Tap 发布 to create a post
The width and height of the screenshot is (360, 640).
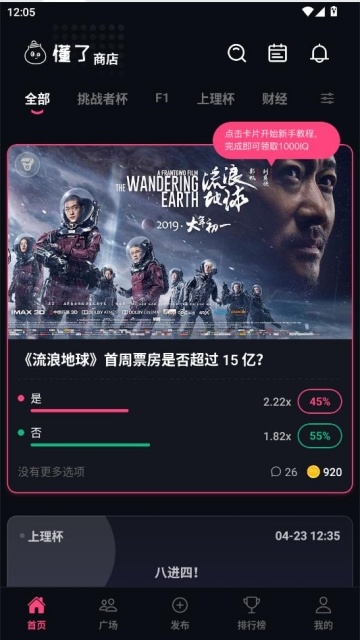[180, 613]
